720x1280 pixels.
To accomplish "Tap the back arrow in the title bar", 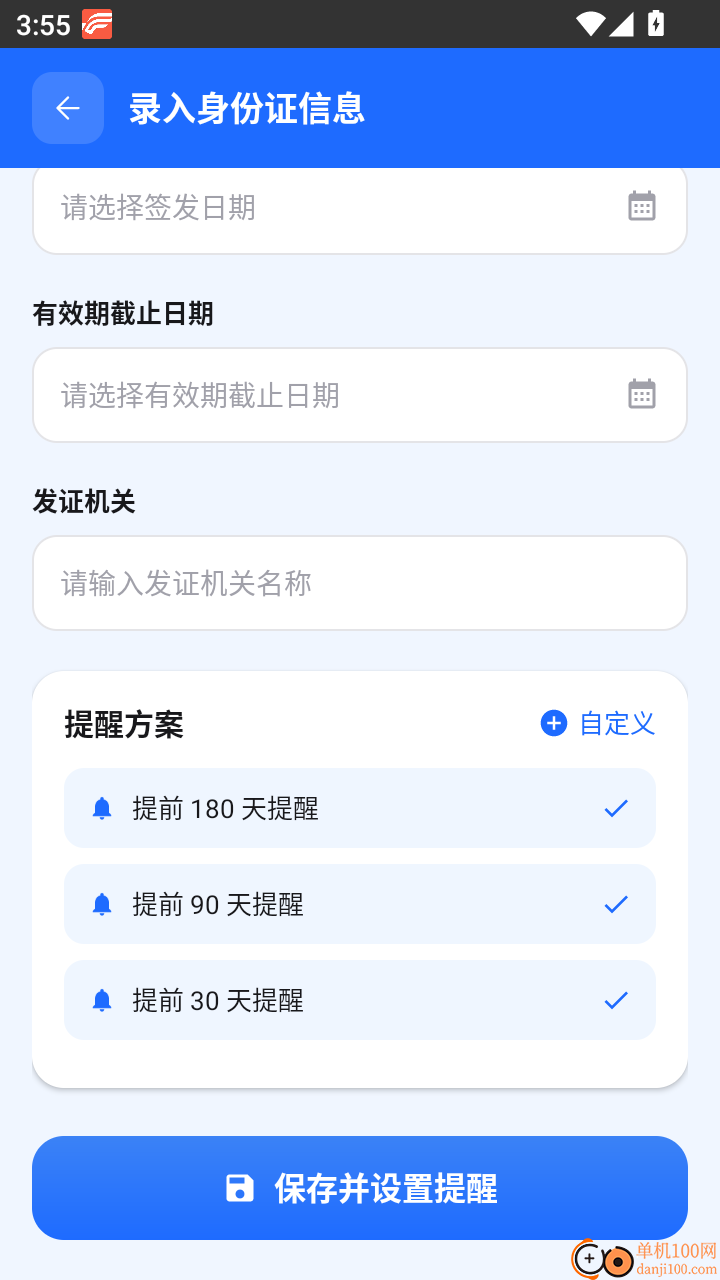I will (x=67, y=108).
